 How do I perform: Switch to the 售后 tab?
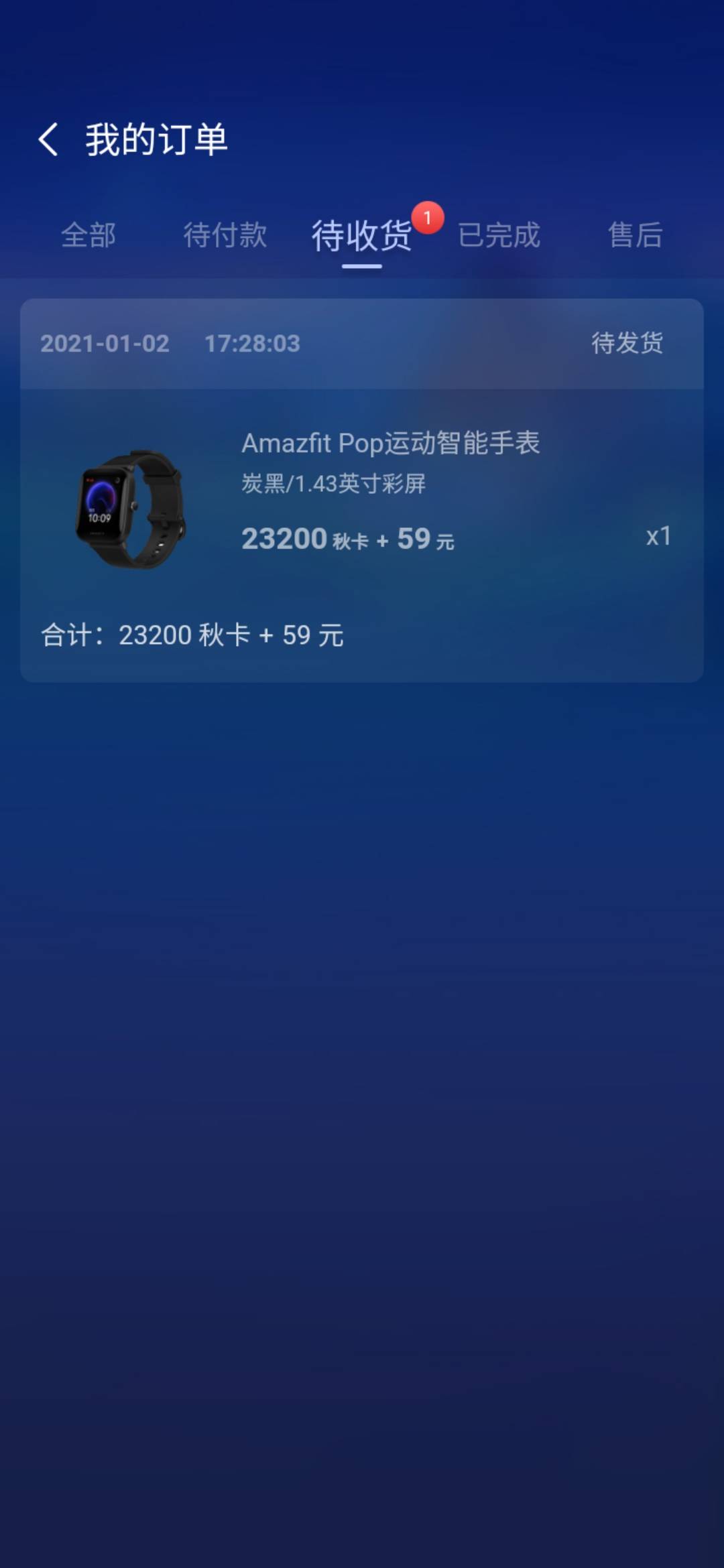coord(634,236)
